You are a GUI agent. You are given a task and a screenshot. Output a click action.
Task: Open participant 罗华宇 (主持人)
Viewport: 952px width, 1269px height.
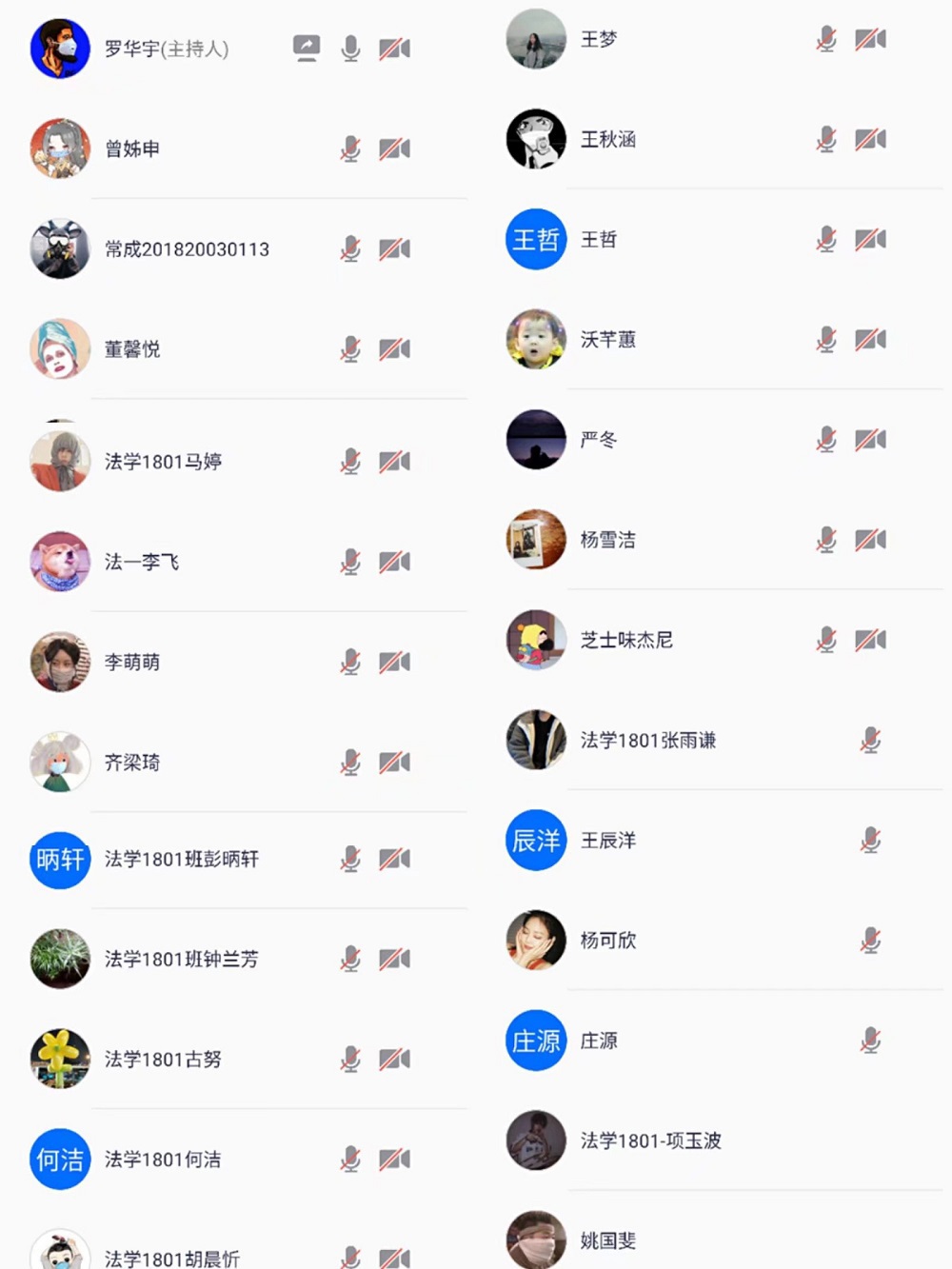click(167, 49)
